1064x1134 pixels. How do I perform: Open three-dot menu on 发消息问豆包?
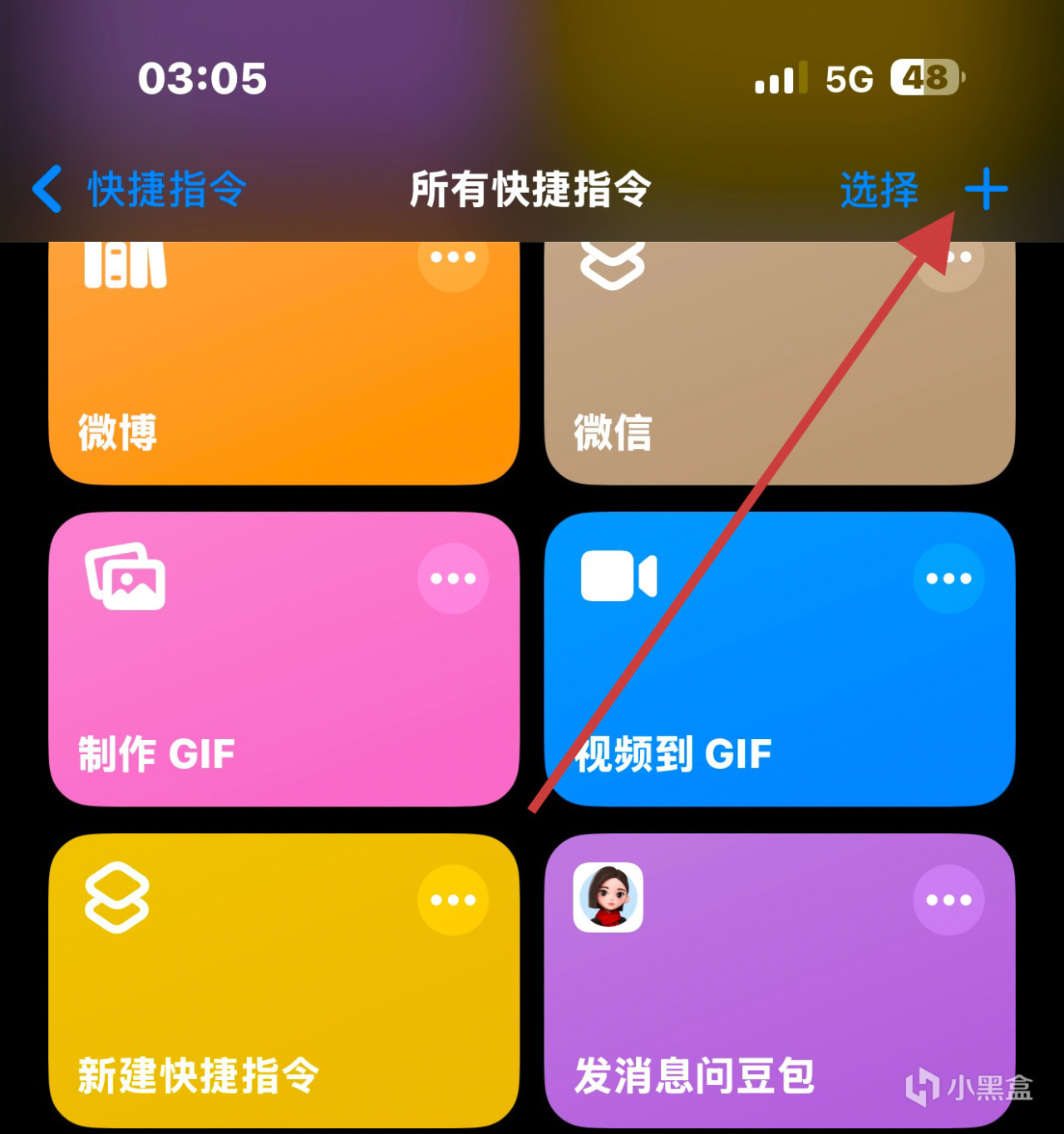tap(948, 900)
